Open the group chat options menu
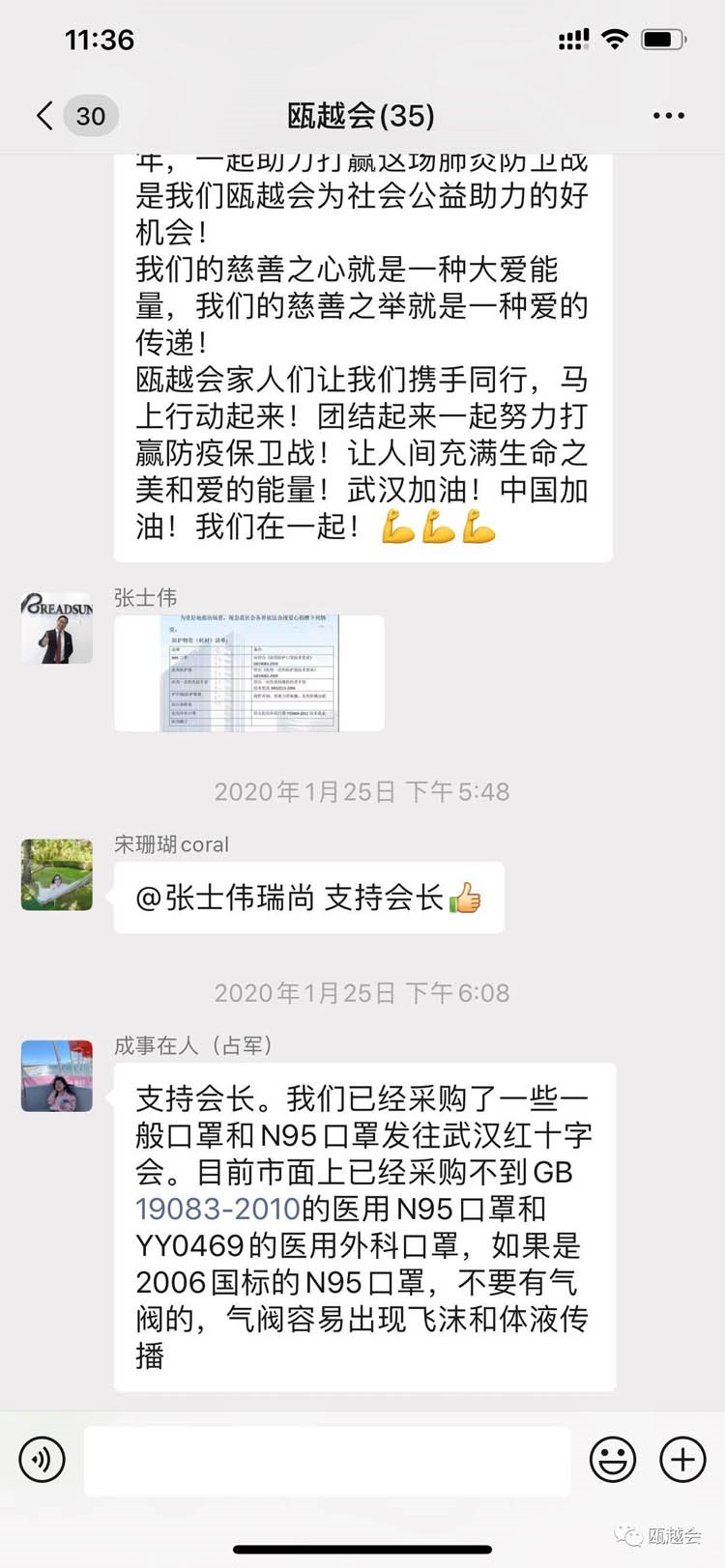725x1568 pixels. tap(668, 116)
